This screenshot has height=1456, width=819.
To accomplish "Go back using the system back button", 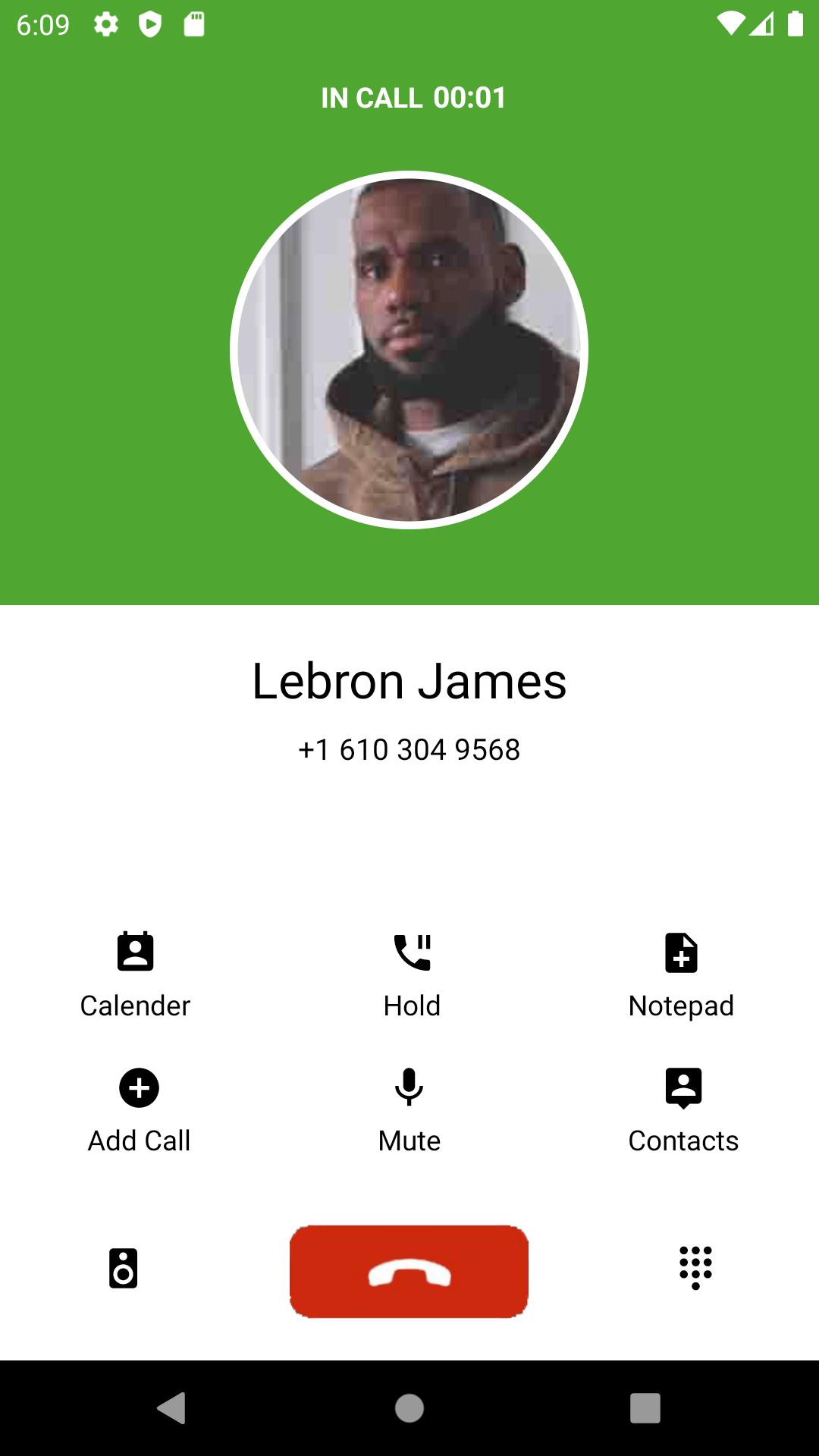I will pyautogui.click(x=172, y=1408).
